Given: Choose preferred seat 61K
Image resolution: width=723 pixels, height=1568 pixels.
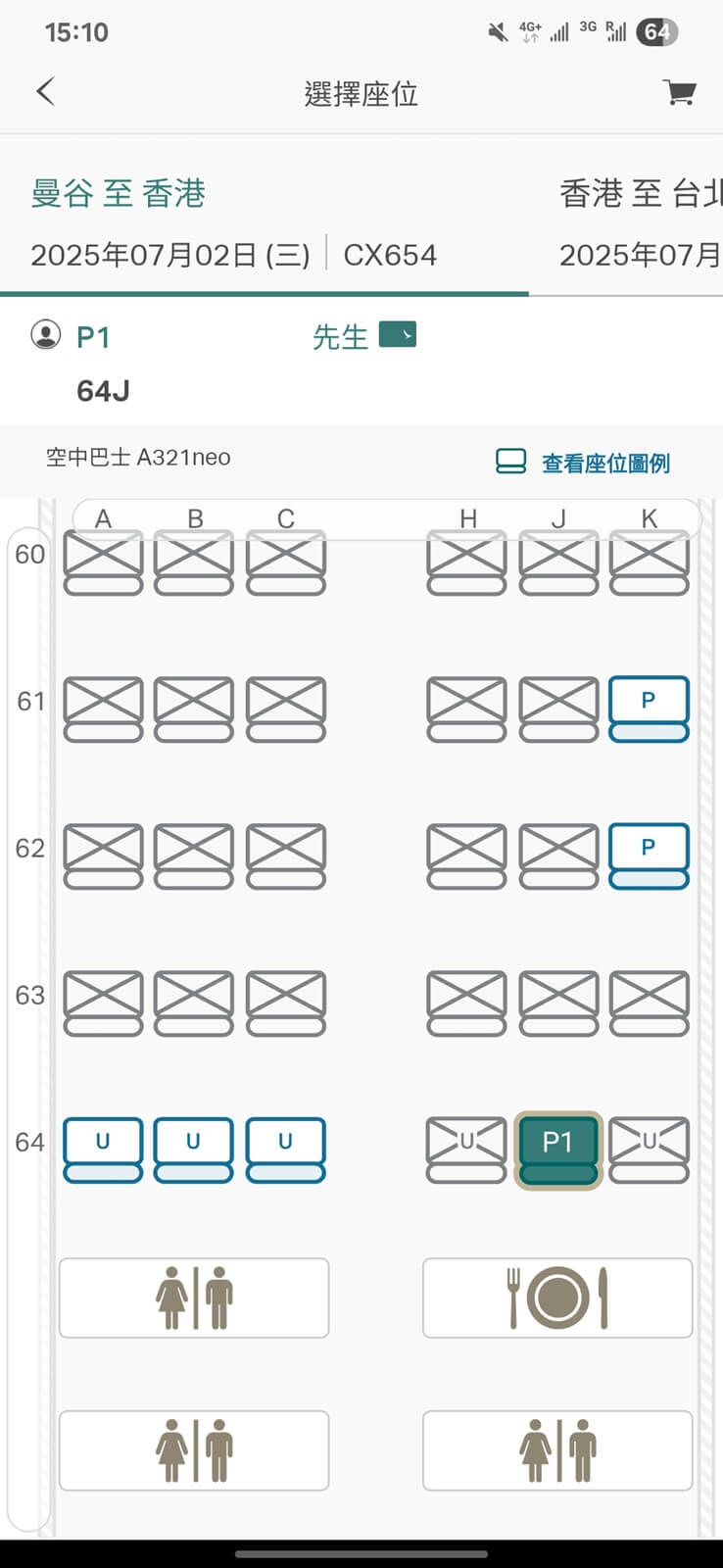Looking at the screenshot, I should tap(649, 709).
